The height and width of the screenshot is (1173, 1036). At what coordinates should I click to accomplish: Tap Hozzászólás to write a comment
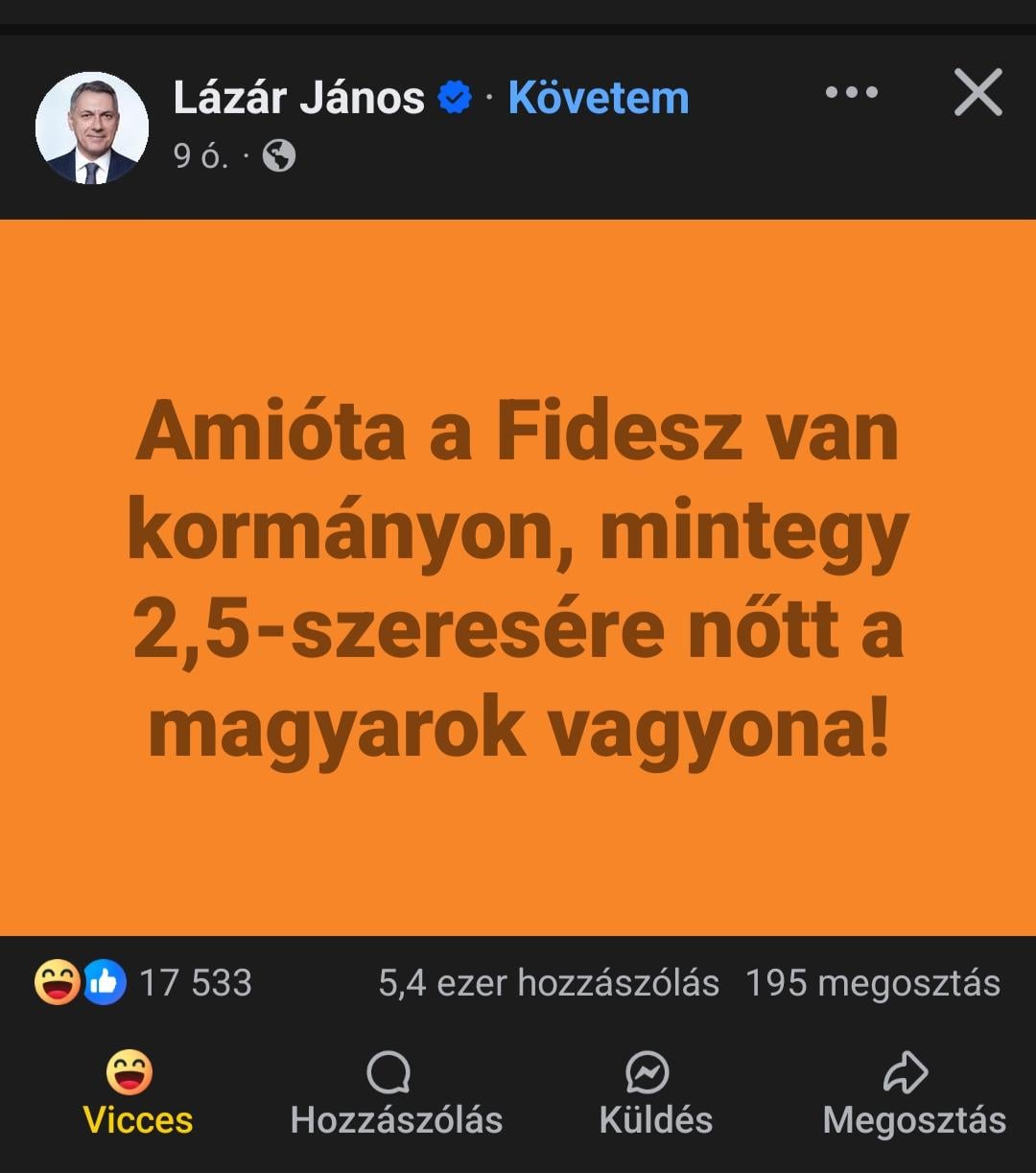pyautogui.click(x=396, y=1094)
